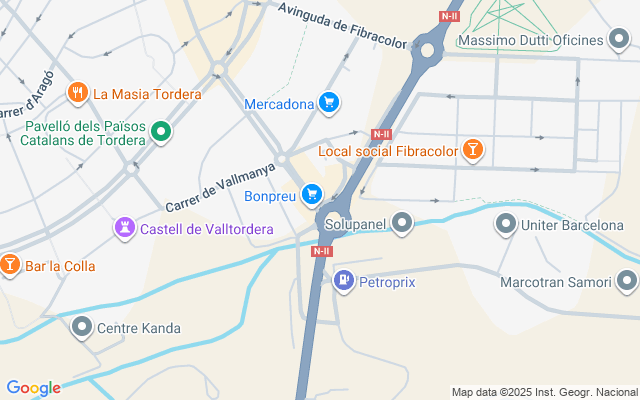This screenshot has height=400, width=640.
Task: Select the Mercadona supermarket marker
Action: tap(329, 102)
